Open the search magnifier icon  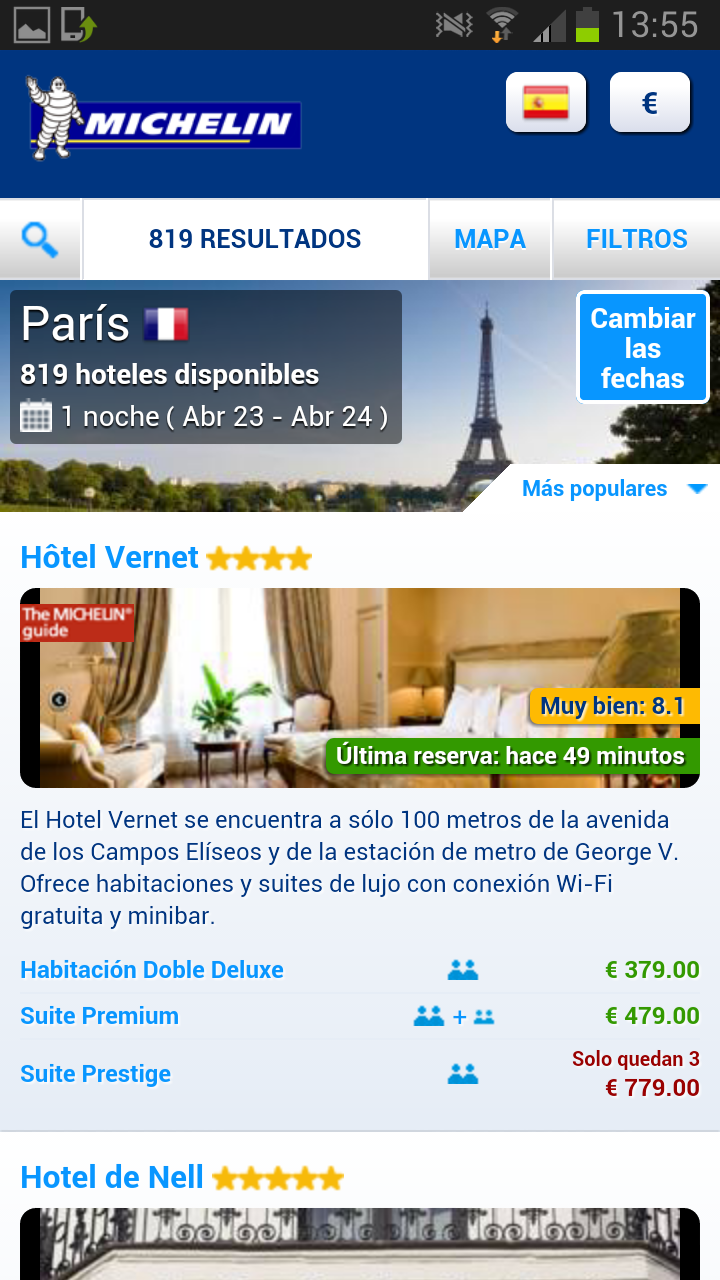[40, 240]
